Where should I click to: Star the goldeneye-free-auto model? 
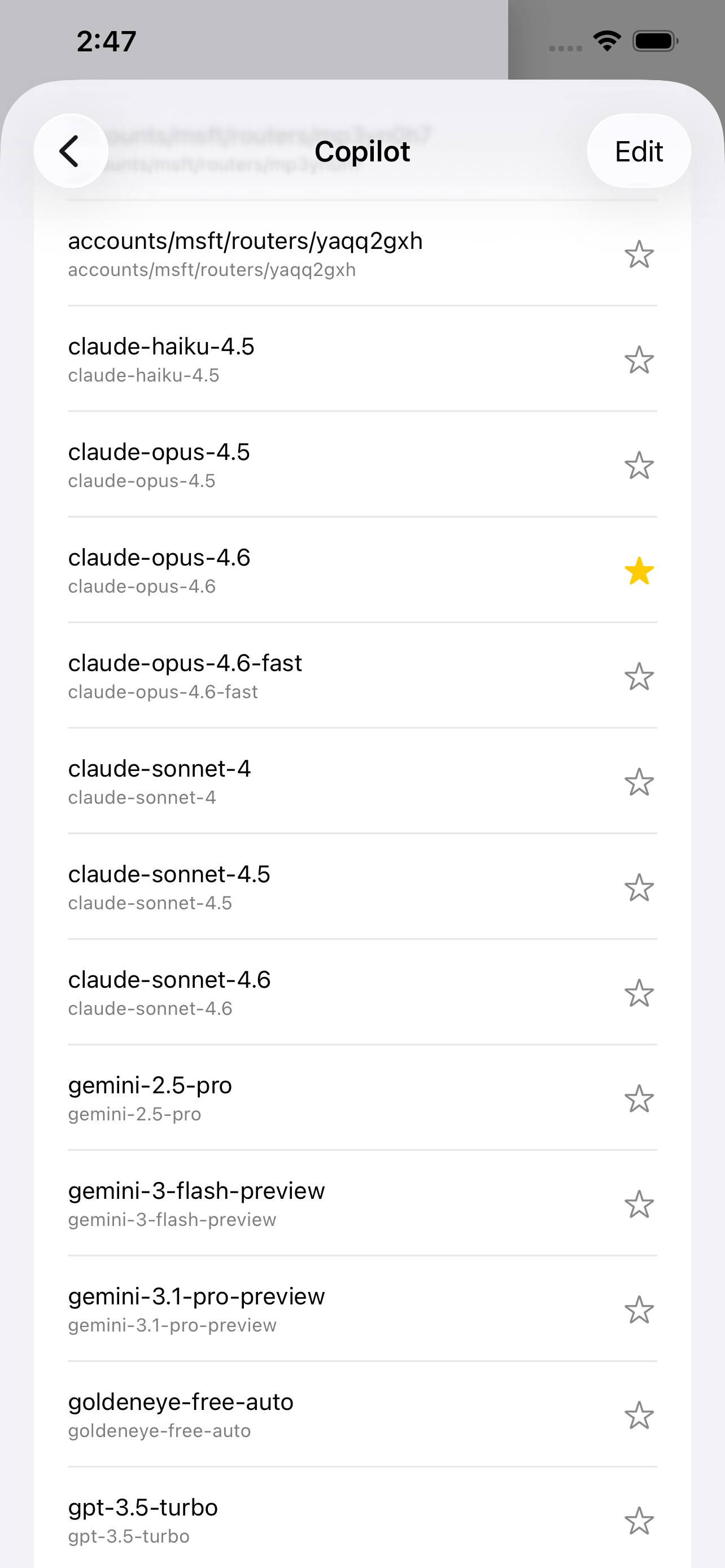click(639, 1416)
